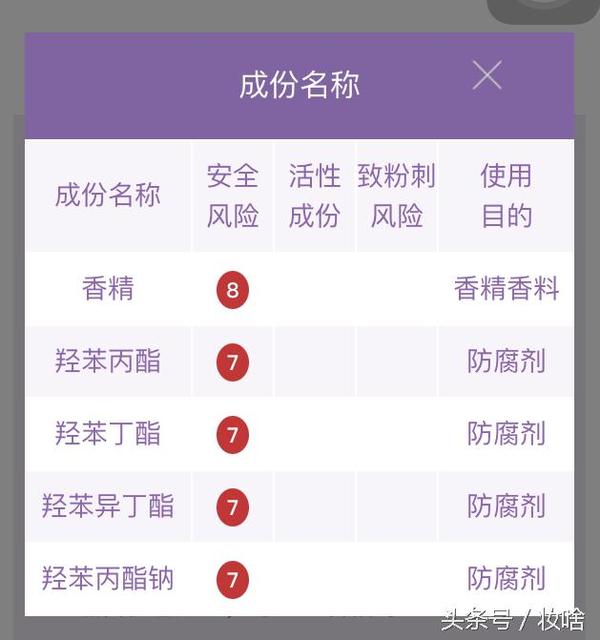The height and width of the screenshot is (640, 600).
Task: Close the 成份名称 ingredient dialog
Action: pos(487,76)
